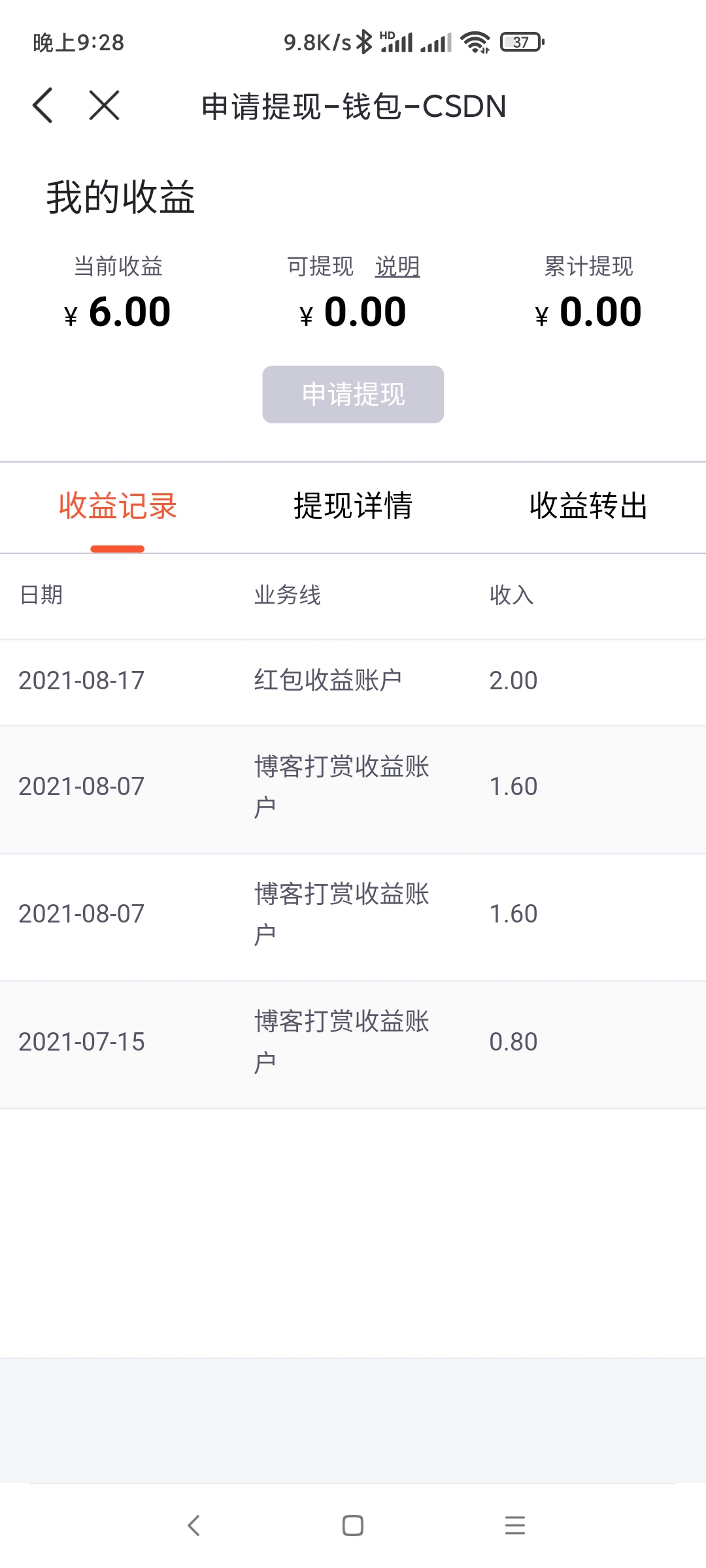Open recent apps from navigation bar
This screenshot has width=706, height=1568.
(x=515, y=1526)
